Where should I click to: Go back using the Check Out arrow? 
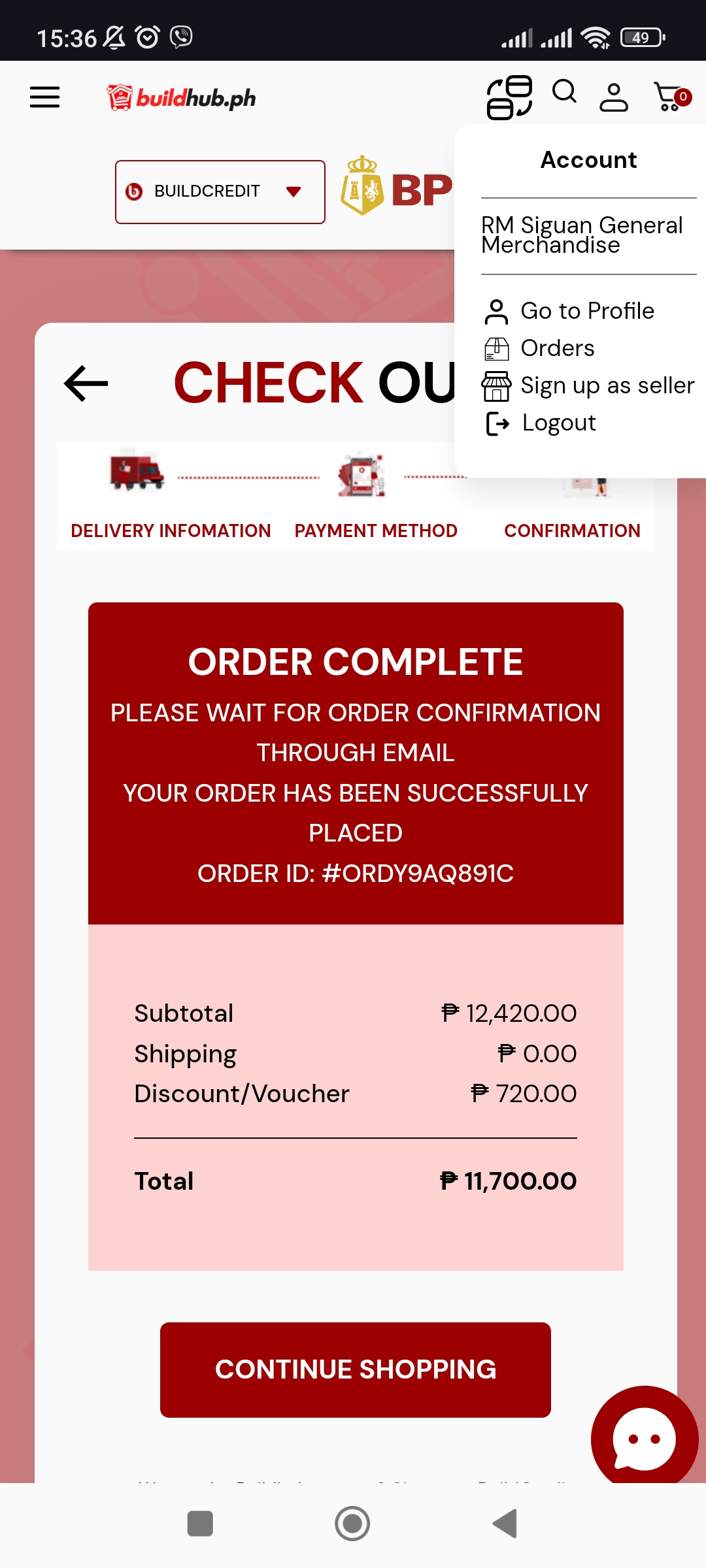(86, 383)
